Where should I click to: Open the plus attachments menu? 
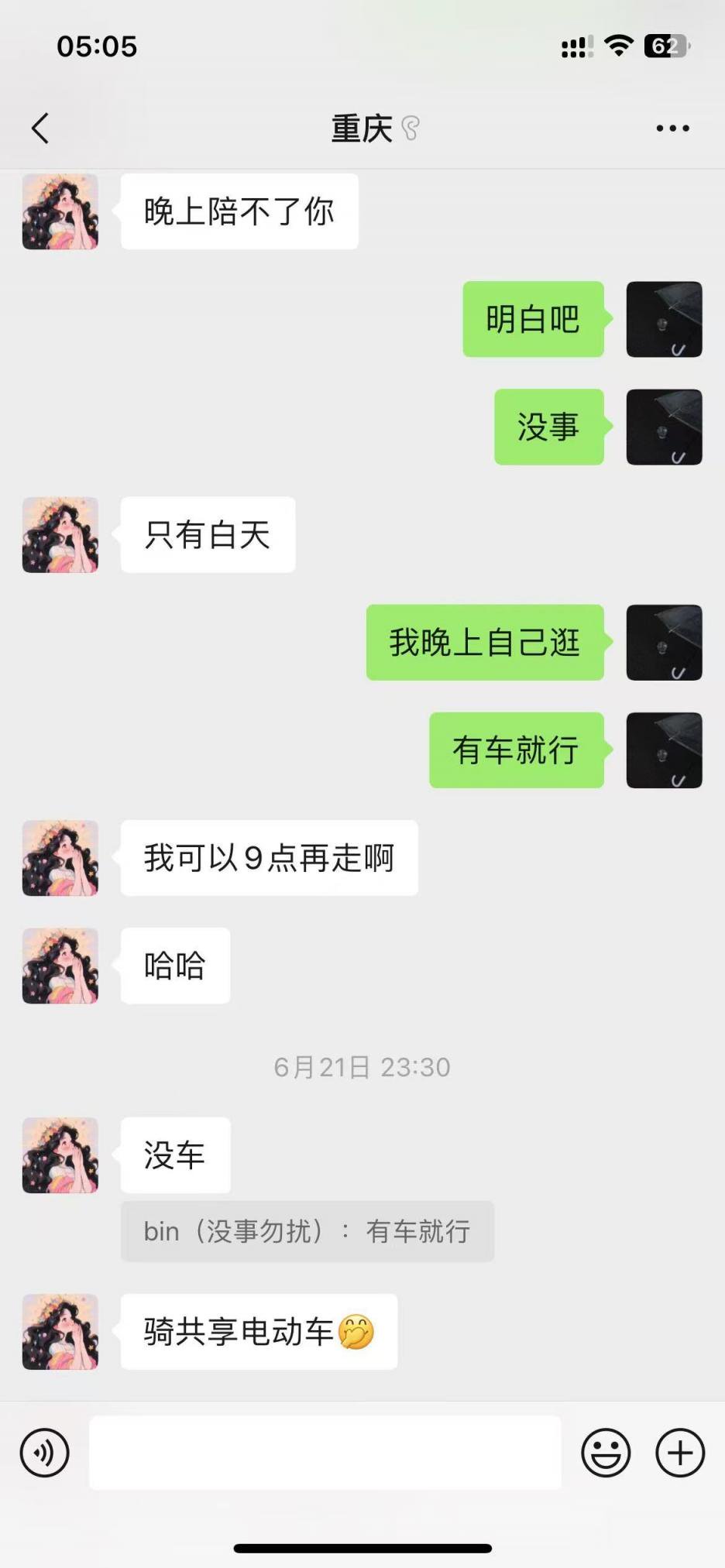[680, 1453]
